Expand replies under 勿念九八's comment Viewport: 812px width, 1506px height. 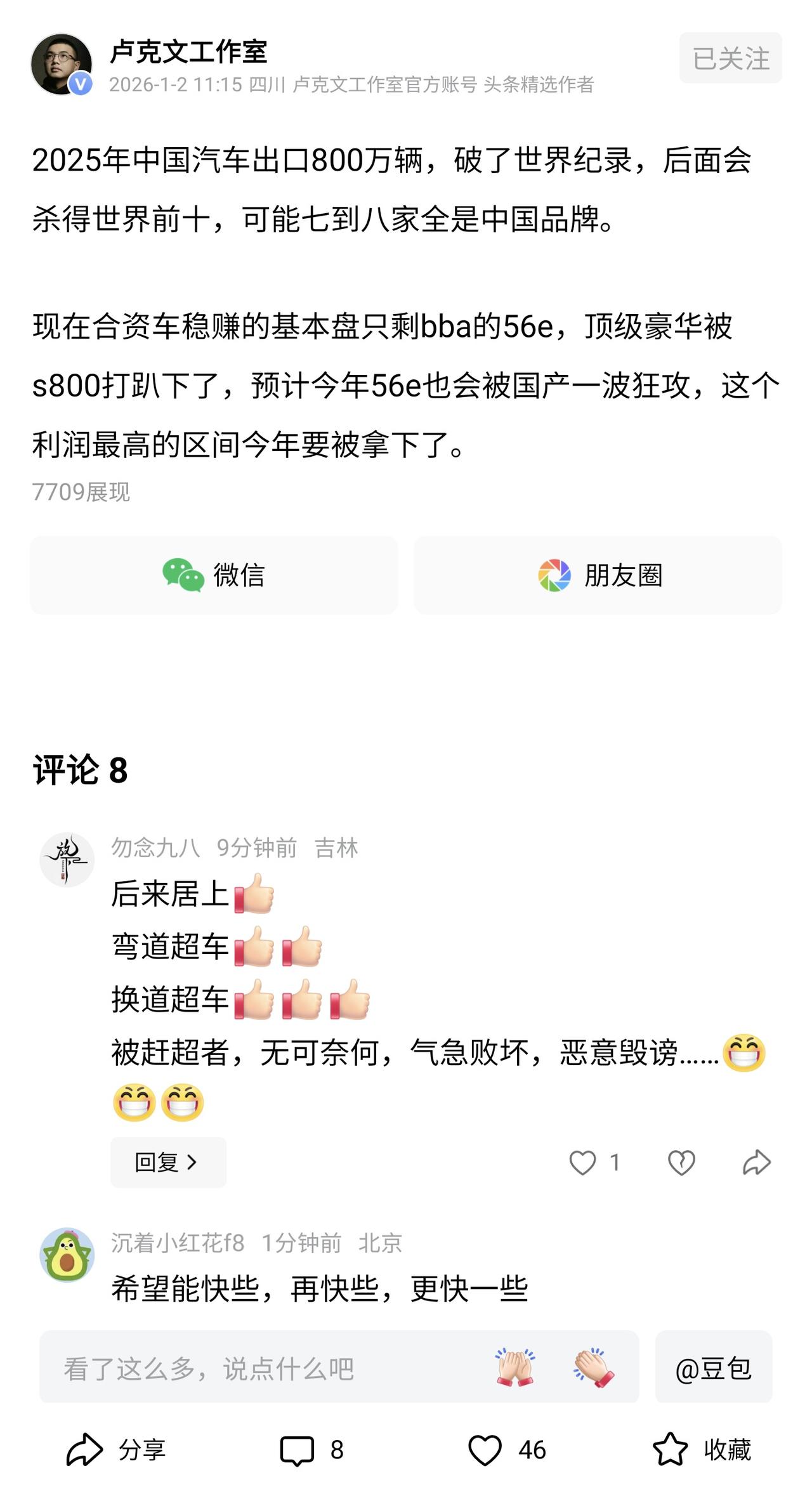tap(167, 1161)
